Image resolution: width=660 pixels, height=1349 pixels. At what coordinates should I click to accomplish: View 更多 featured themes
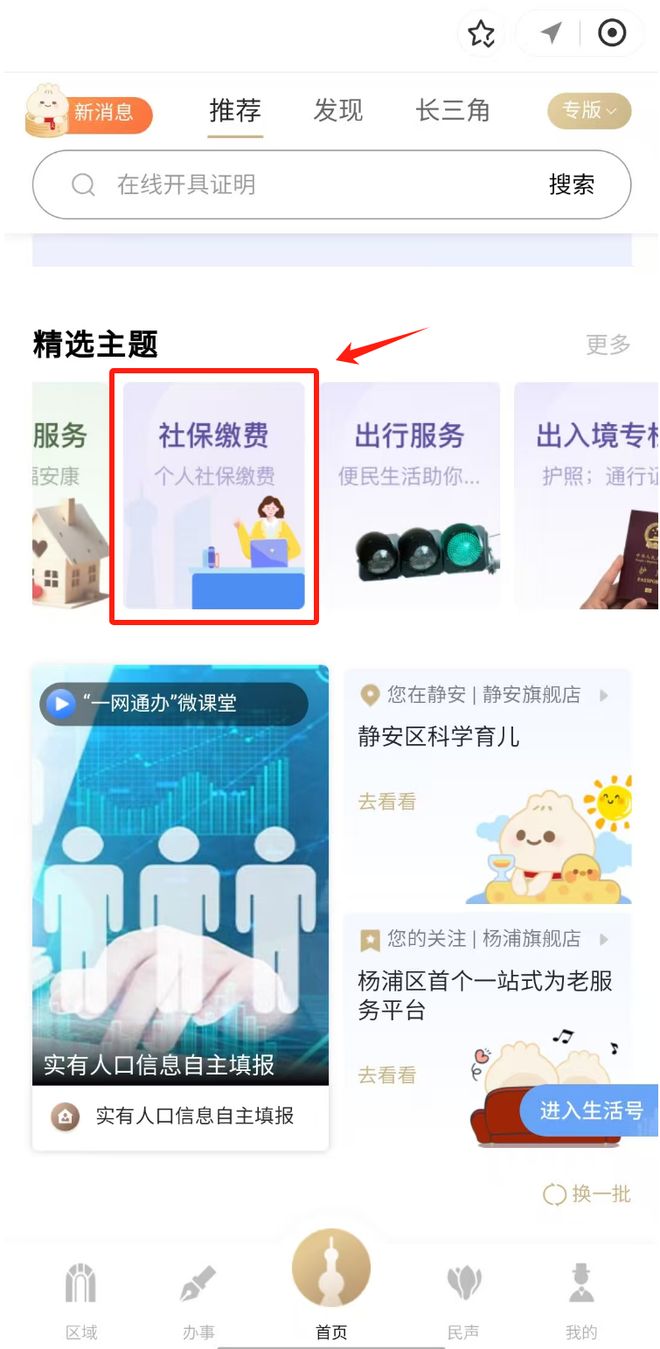pyautogui.click(x=608, y=345)
